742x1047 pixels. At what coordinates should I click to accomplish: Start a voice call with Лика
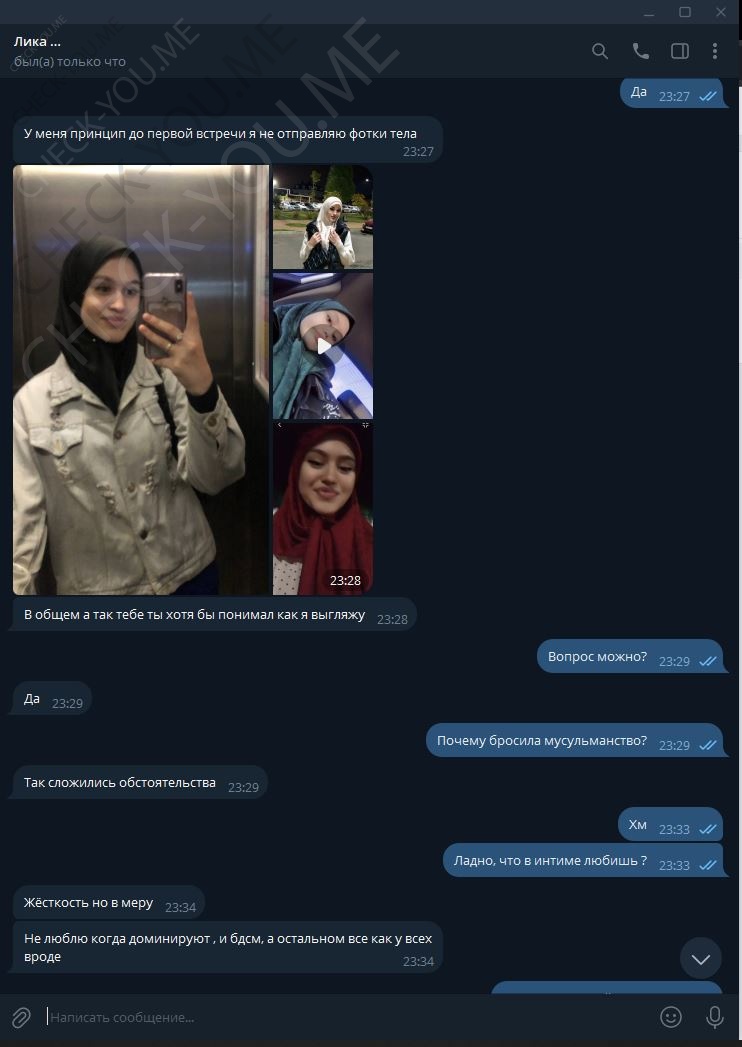640,51
